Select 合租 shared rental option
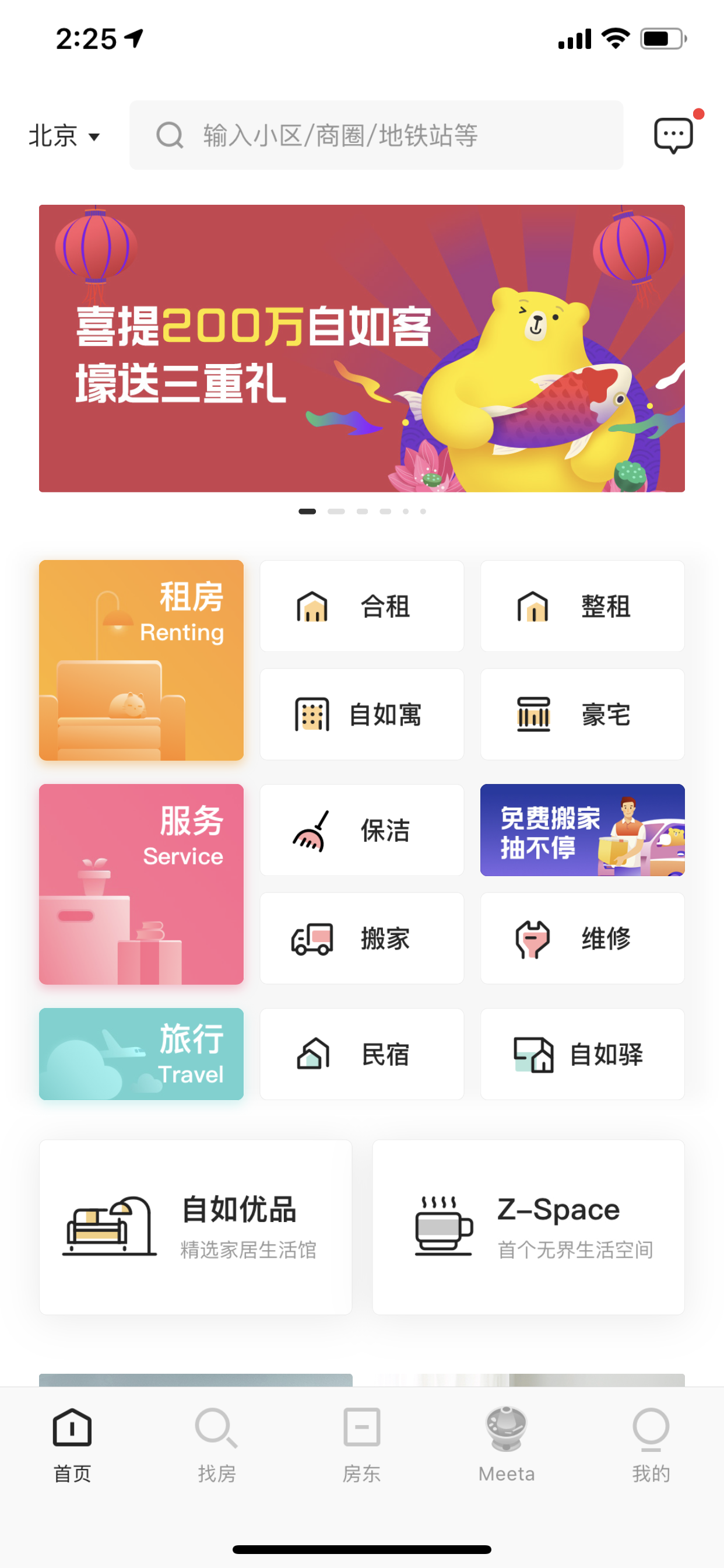Screen dimensions: 724x1568 coord(361,606)
